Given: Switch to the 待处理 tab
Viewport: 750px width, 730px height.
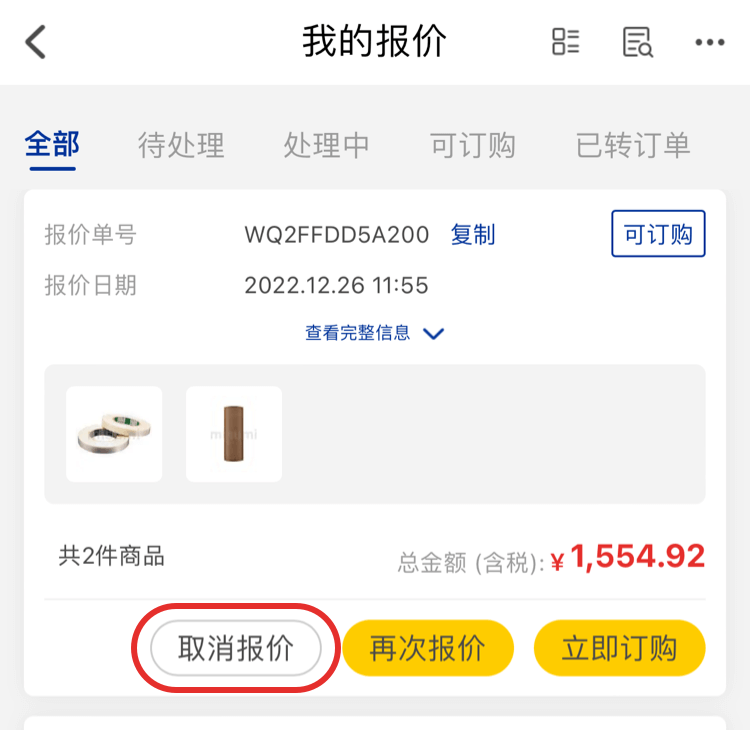Looking at the screenshot, I should 181,145.
